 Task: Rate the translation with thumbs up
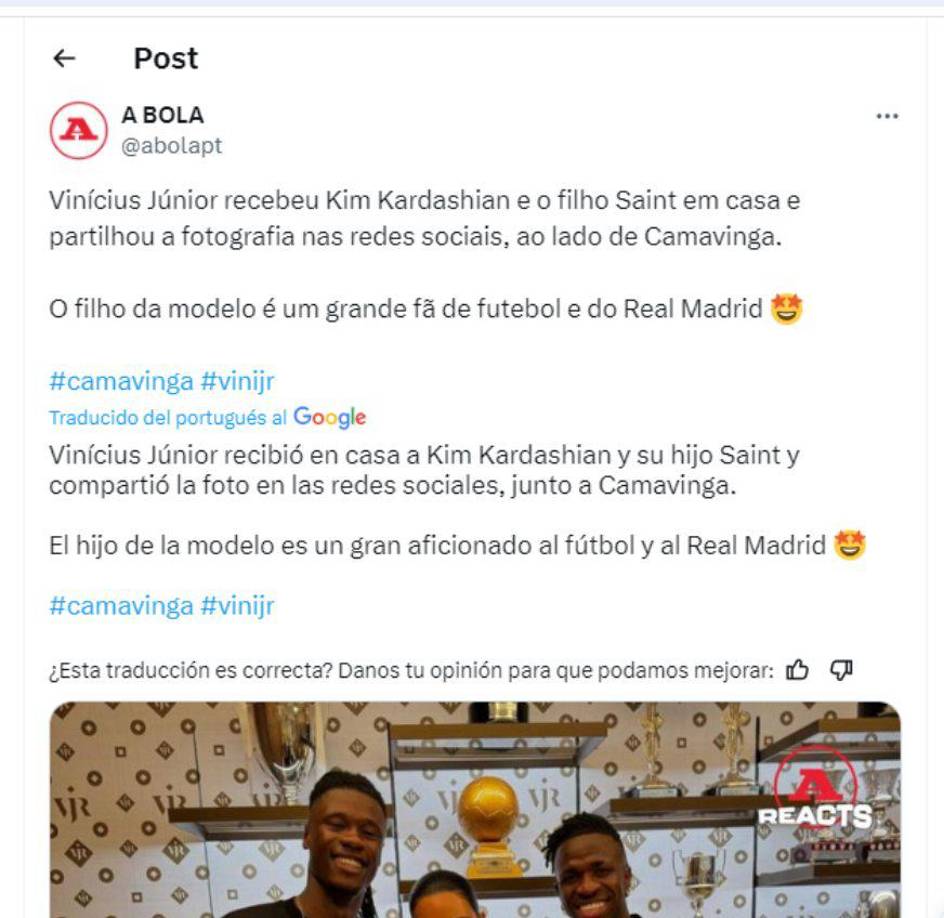tap(797, 670)
